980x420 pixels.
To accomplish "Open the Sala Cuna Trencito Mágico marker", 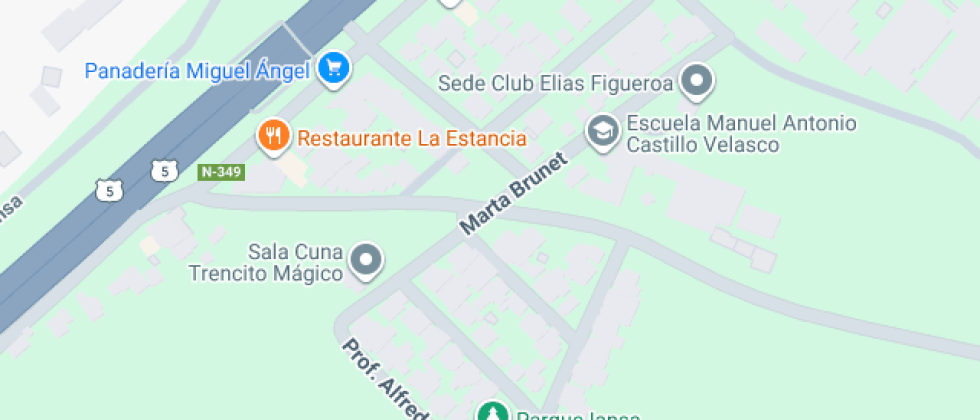I will click(x=368, y=260).
